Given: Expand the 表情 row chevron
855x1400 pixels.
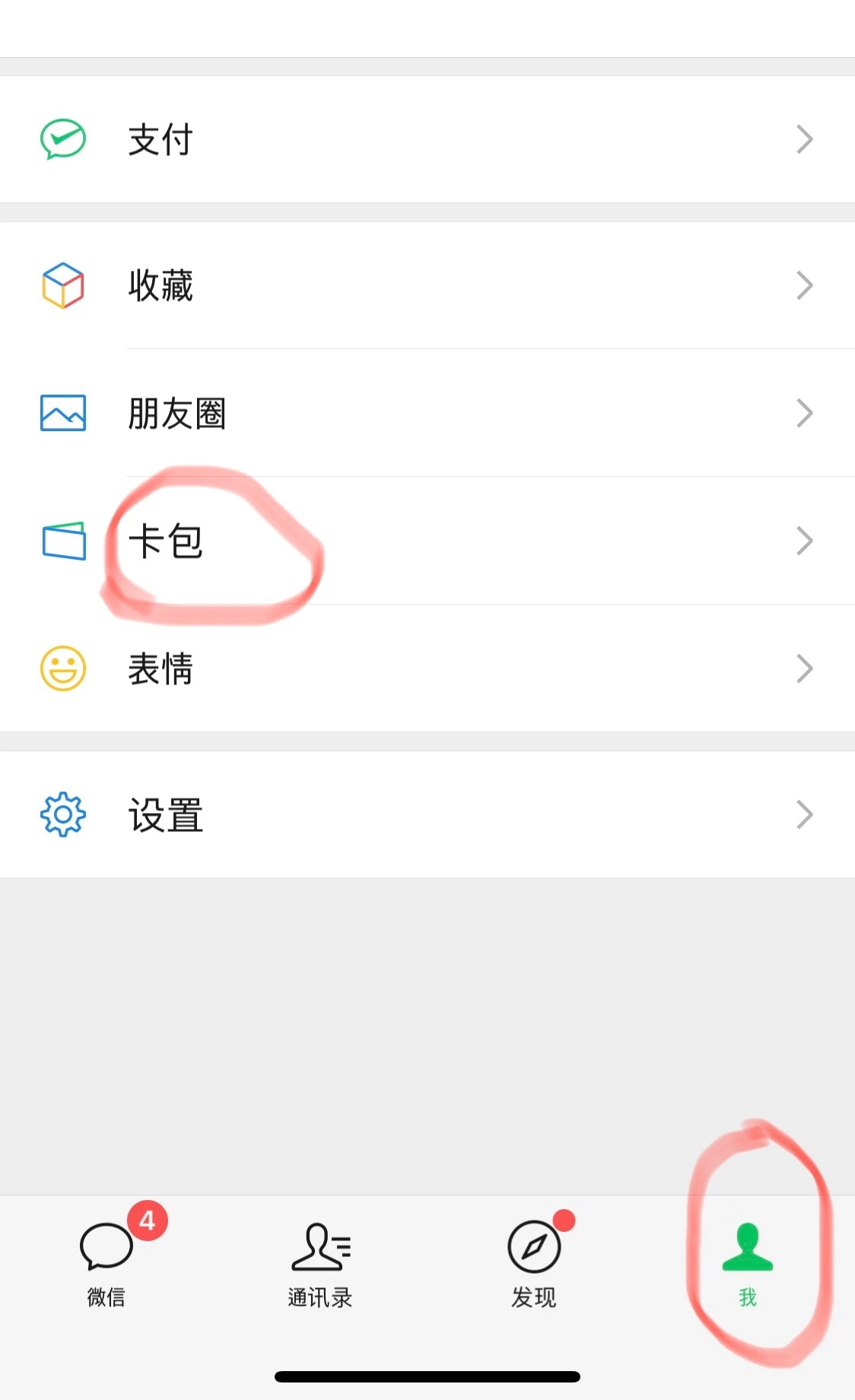Looking at the screenshot, I should (806, 668).
